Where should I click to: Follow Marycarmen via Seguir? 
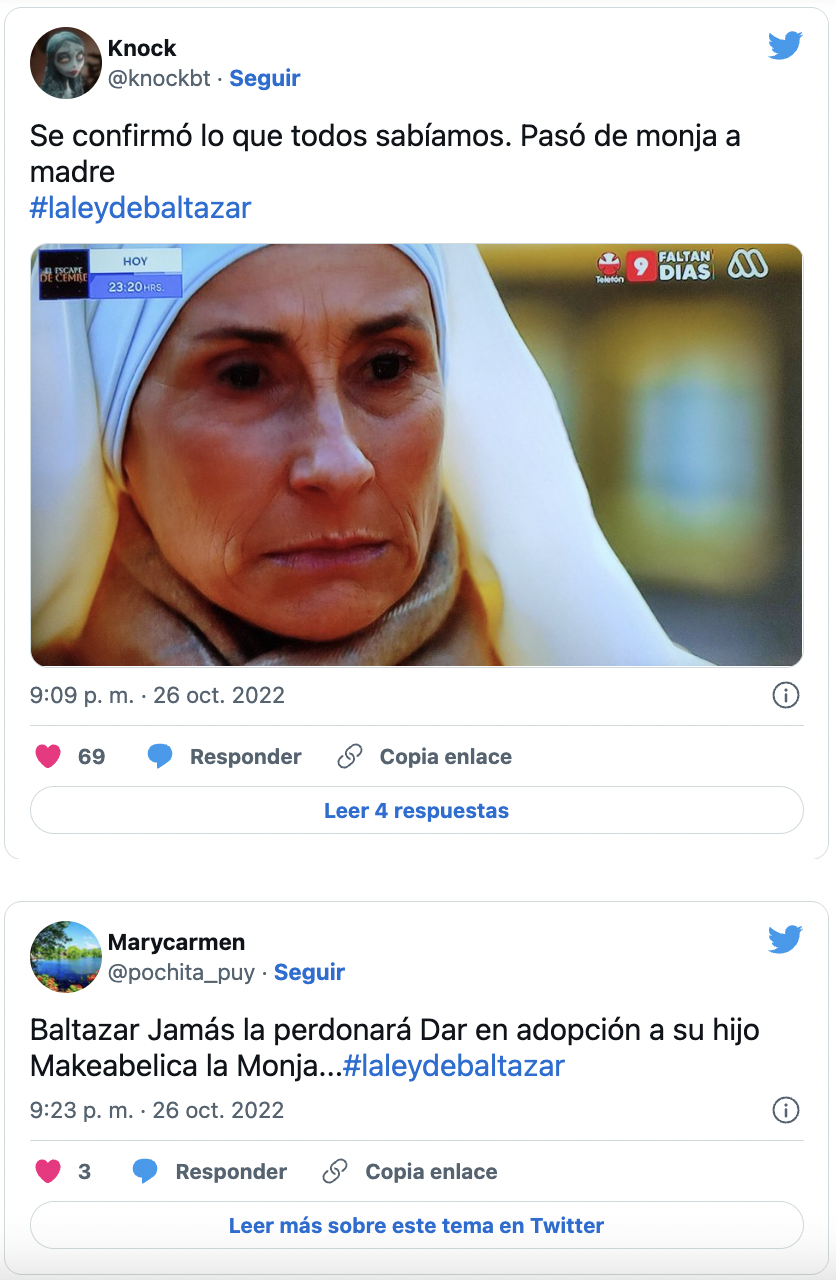[309, 972]
